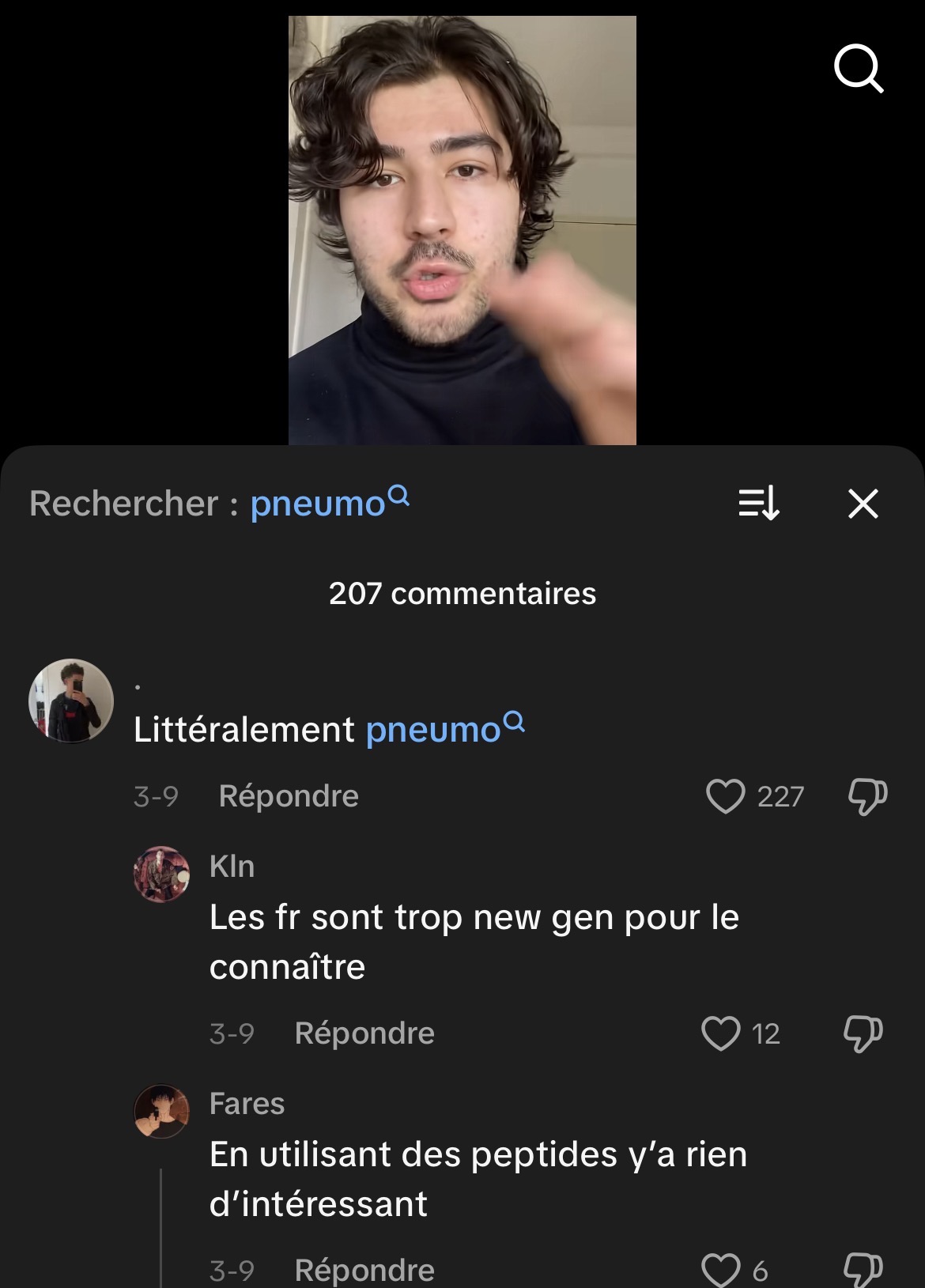
Task: Open Fares's profile picture
Action: click(x=162, y=1112)
